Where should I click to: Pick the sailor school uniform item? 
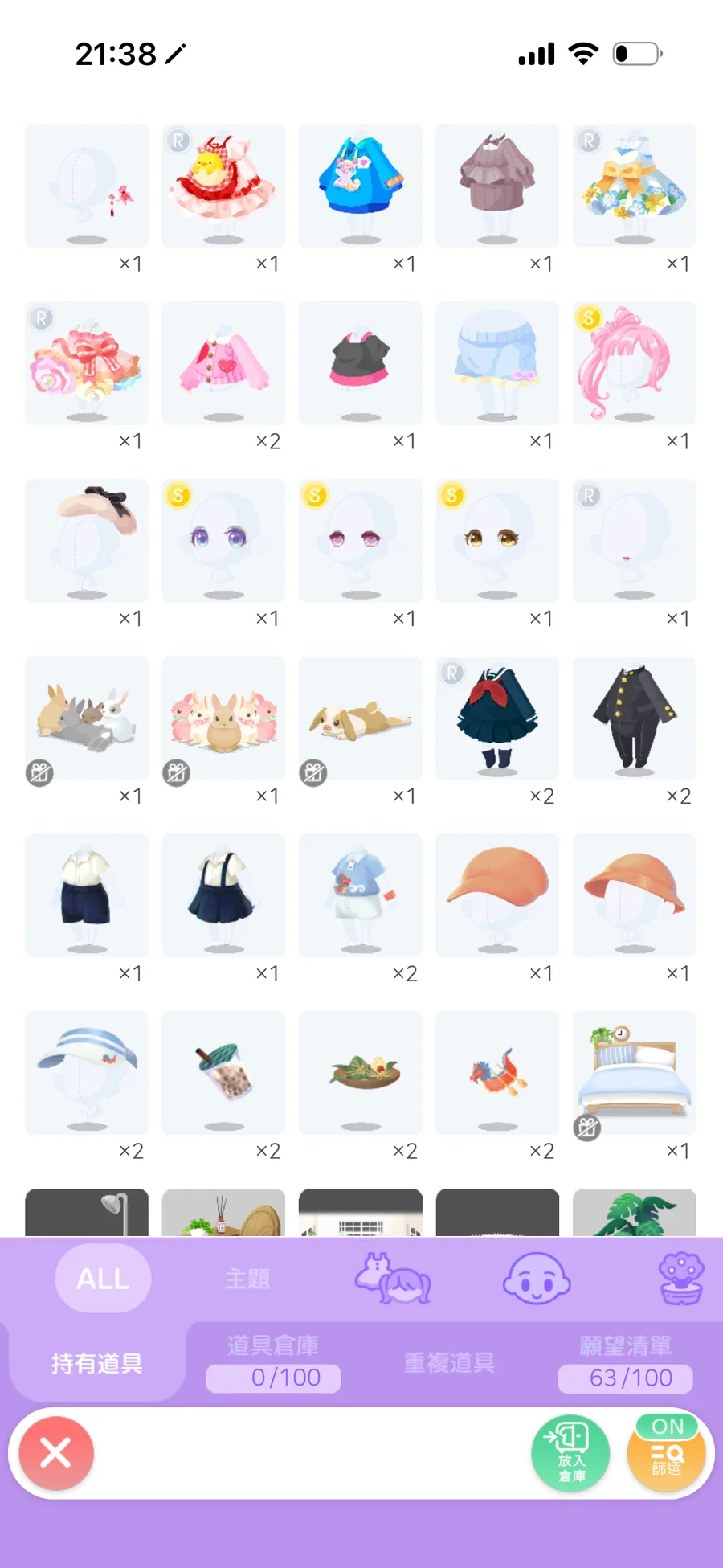[497, 718]
